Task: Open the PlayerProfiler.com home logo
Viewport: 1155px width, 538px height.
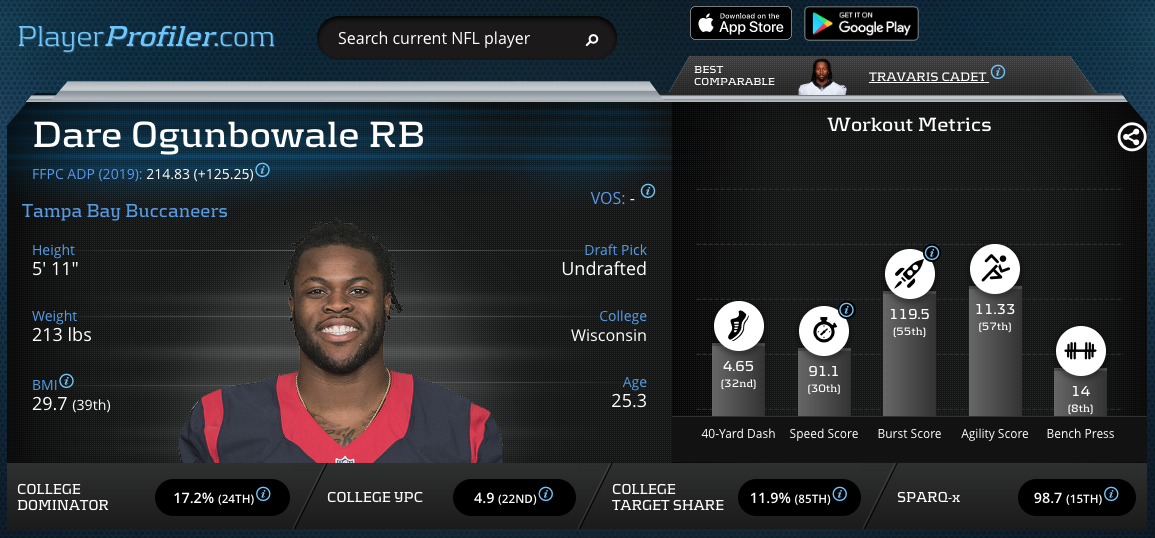Action: pos(146,38)
